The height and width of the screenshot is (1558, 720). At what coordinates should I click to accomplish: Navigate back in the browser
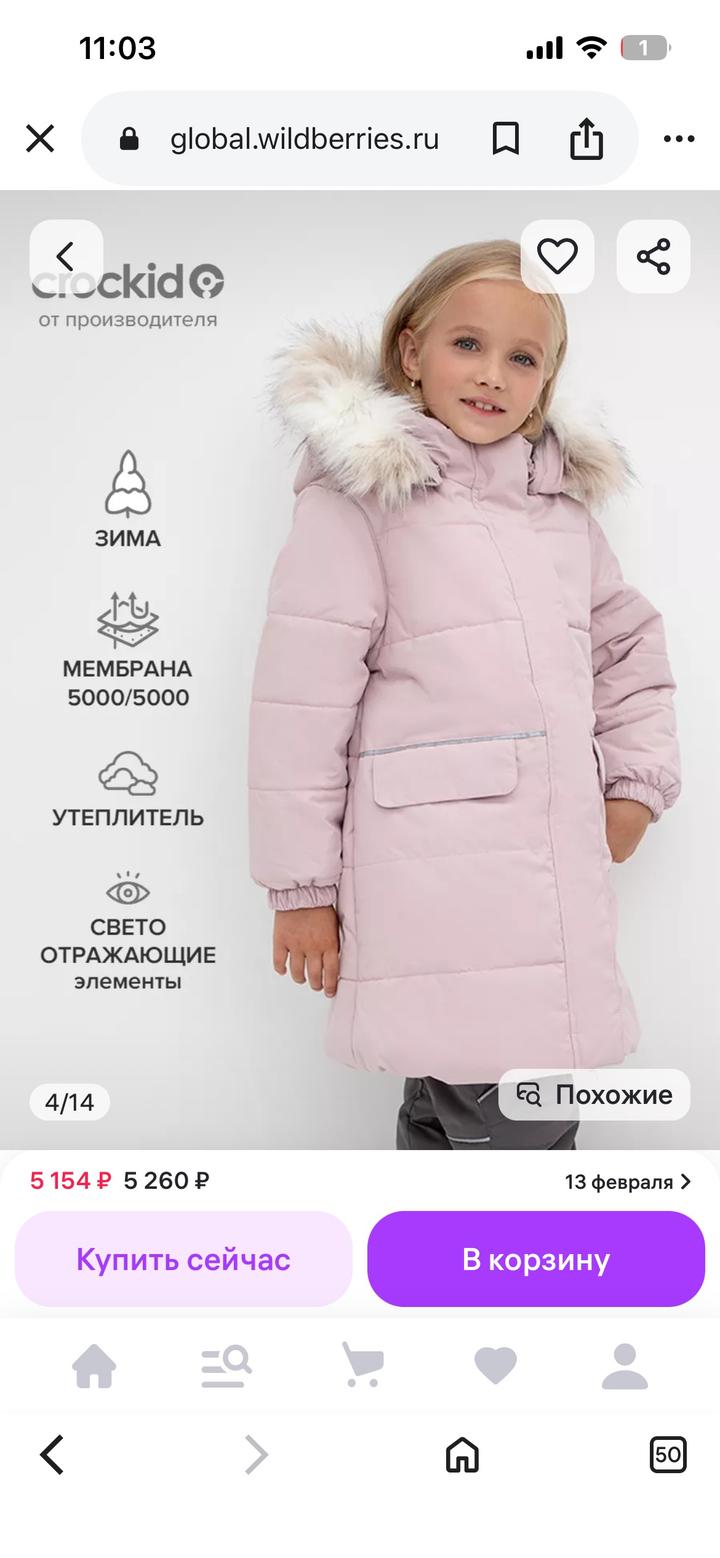pyautogui.click(x=52, y=1454)
